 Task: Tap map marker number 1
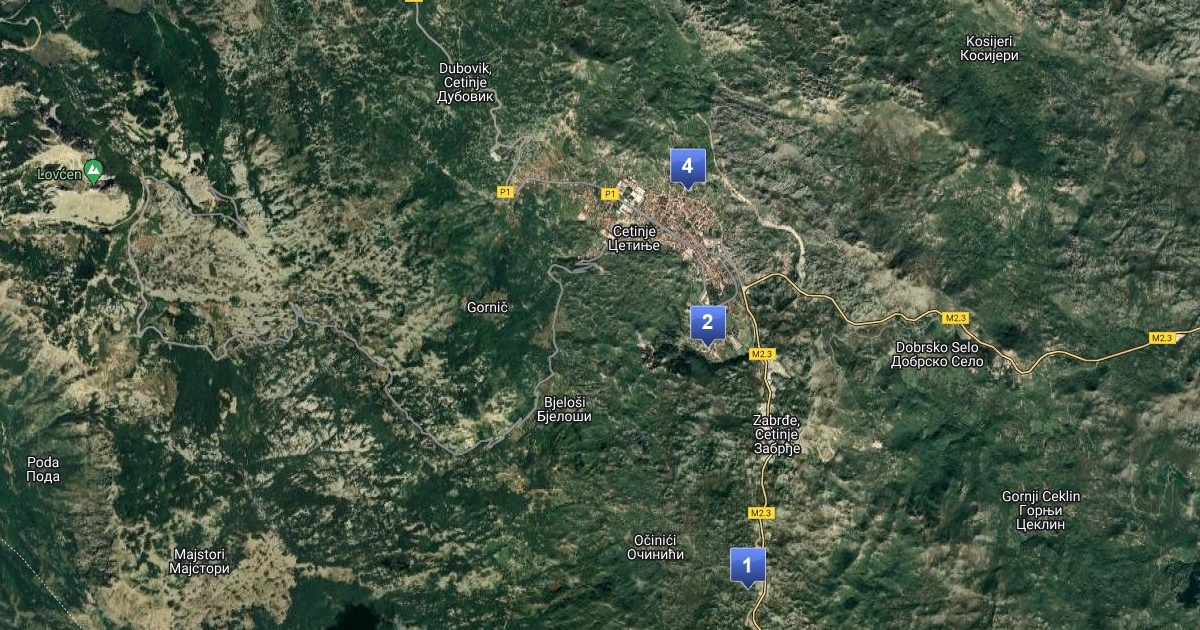click(x=747, y=566)
